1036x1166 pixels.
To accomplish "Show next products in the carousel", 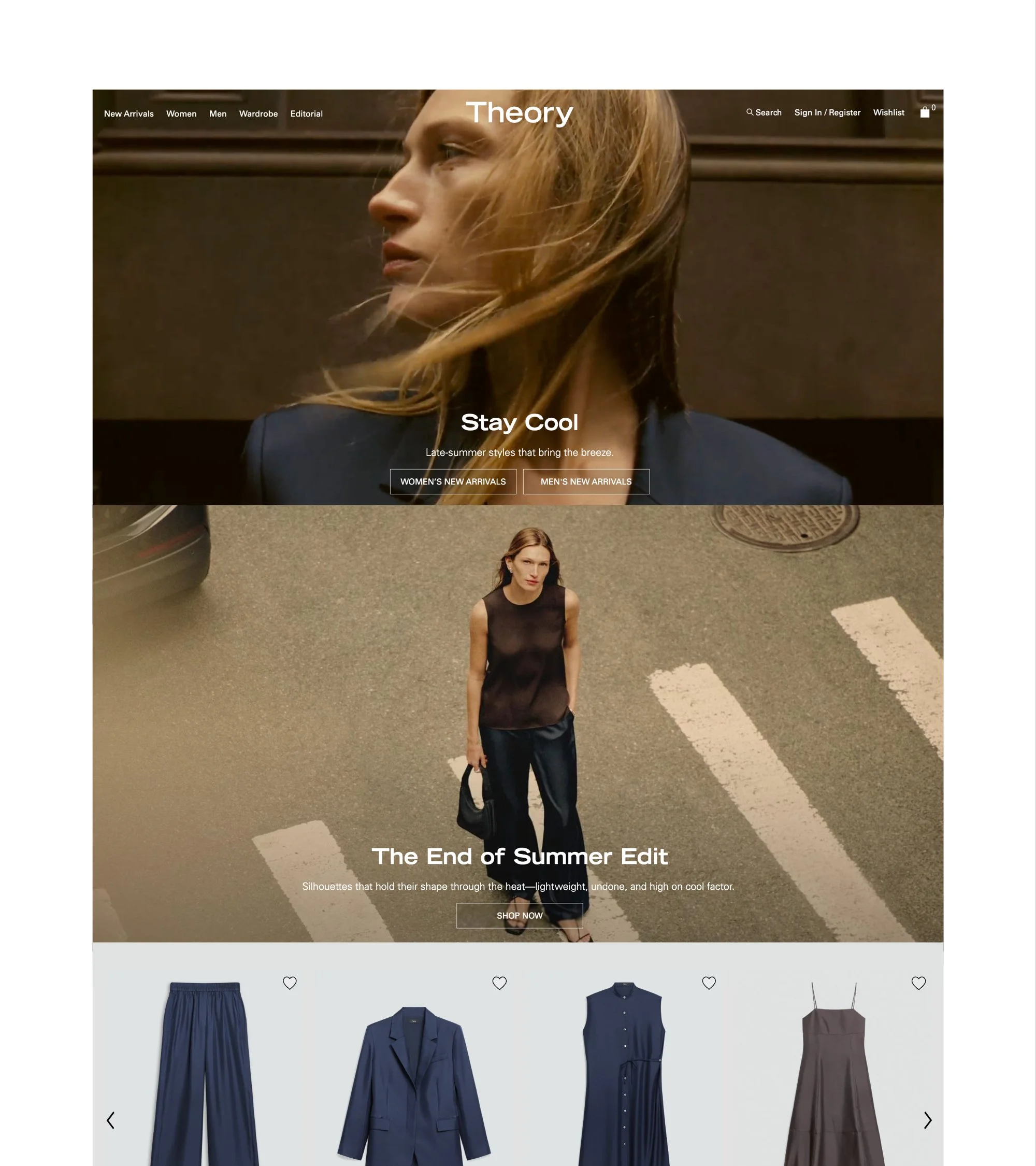I will [928, 1120].
